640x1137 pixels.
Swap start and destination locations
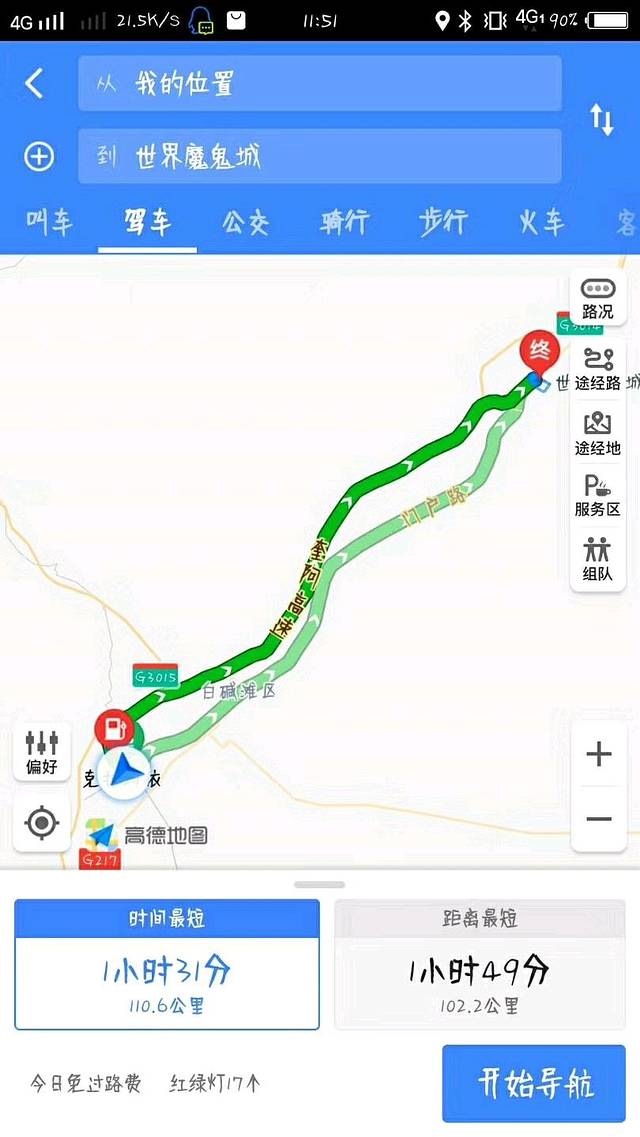click(601, 120)
